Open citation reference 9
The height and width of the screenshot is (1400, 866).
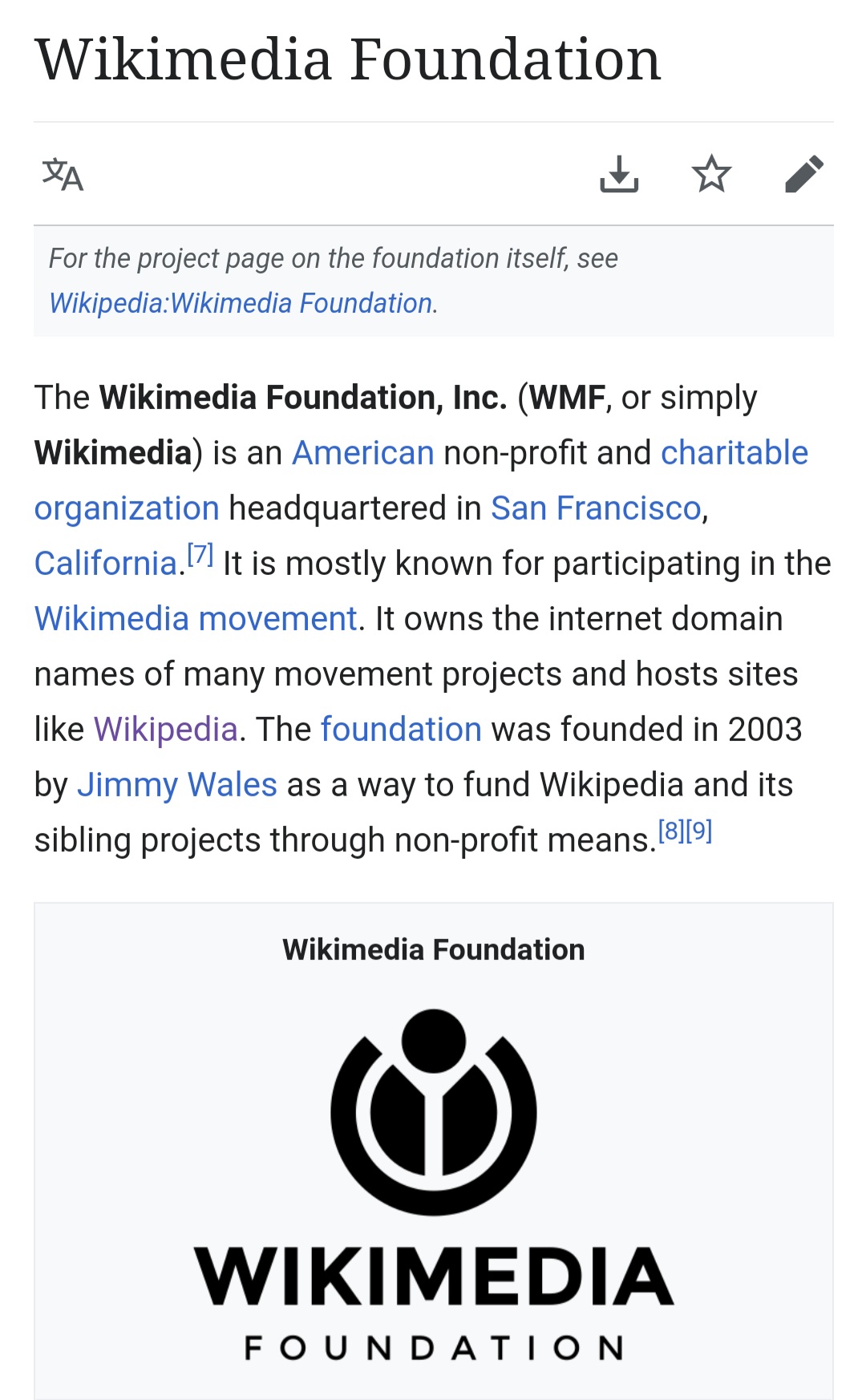tap(699, 831)
